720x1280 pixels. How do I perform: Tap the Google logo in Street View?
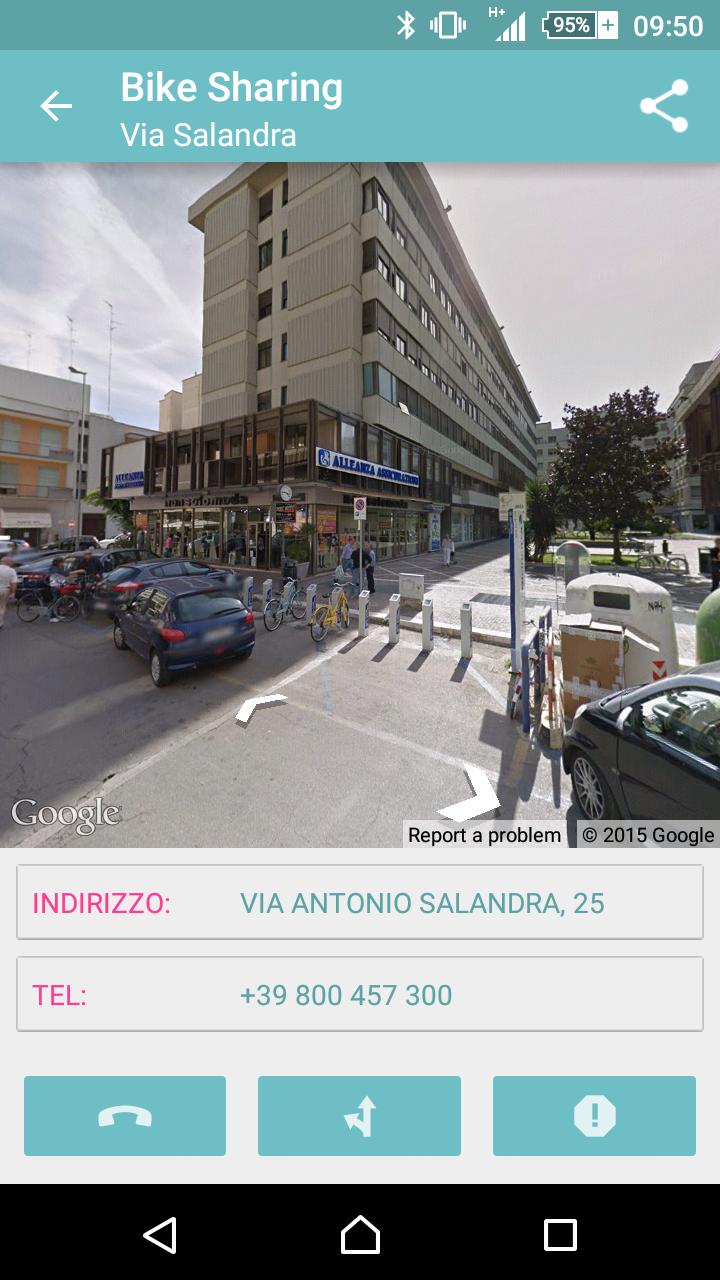pos(65,813)
